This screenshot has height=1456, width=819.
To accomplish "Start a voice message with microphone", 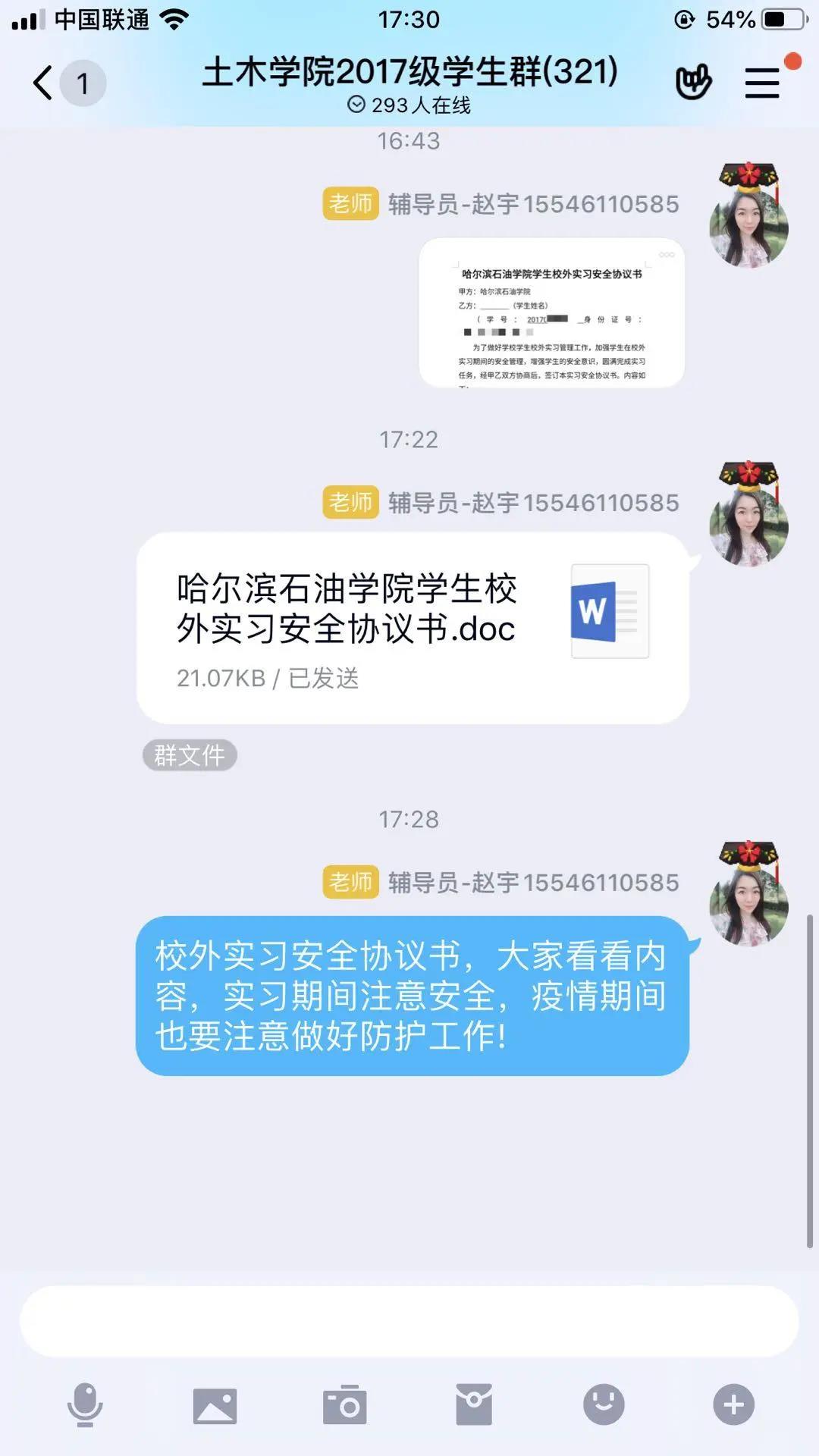I will [x=85, y=1404].
